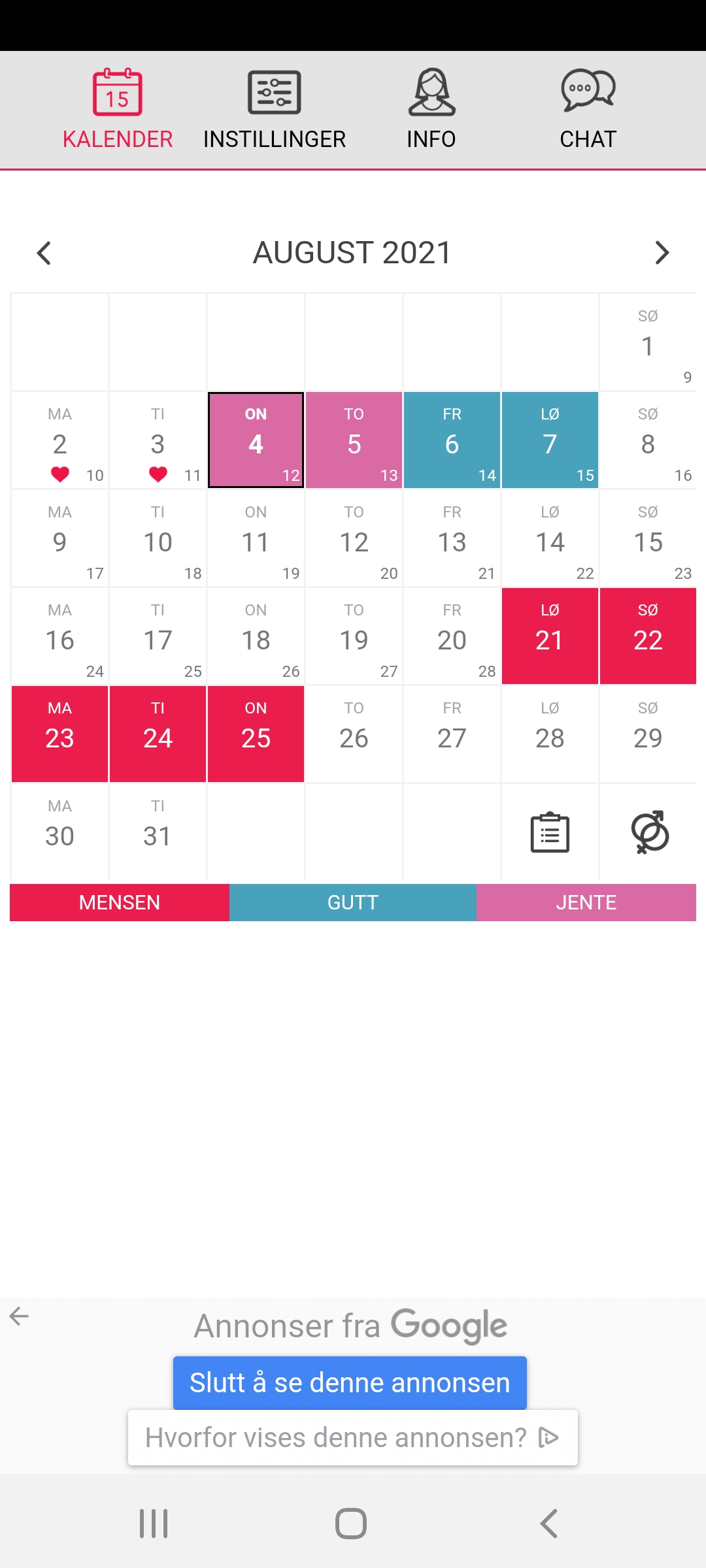Tap the gender symbols icon
This screenshot has width=706, height=1568.
(649, 832)
